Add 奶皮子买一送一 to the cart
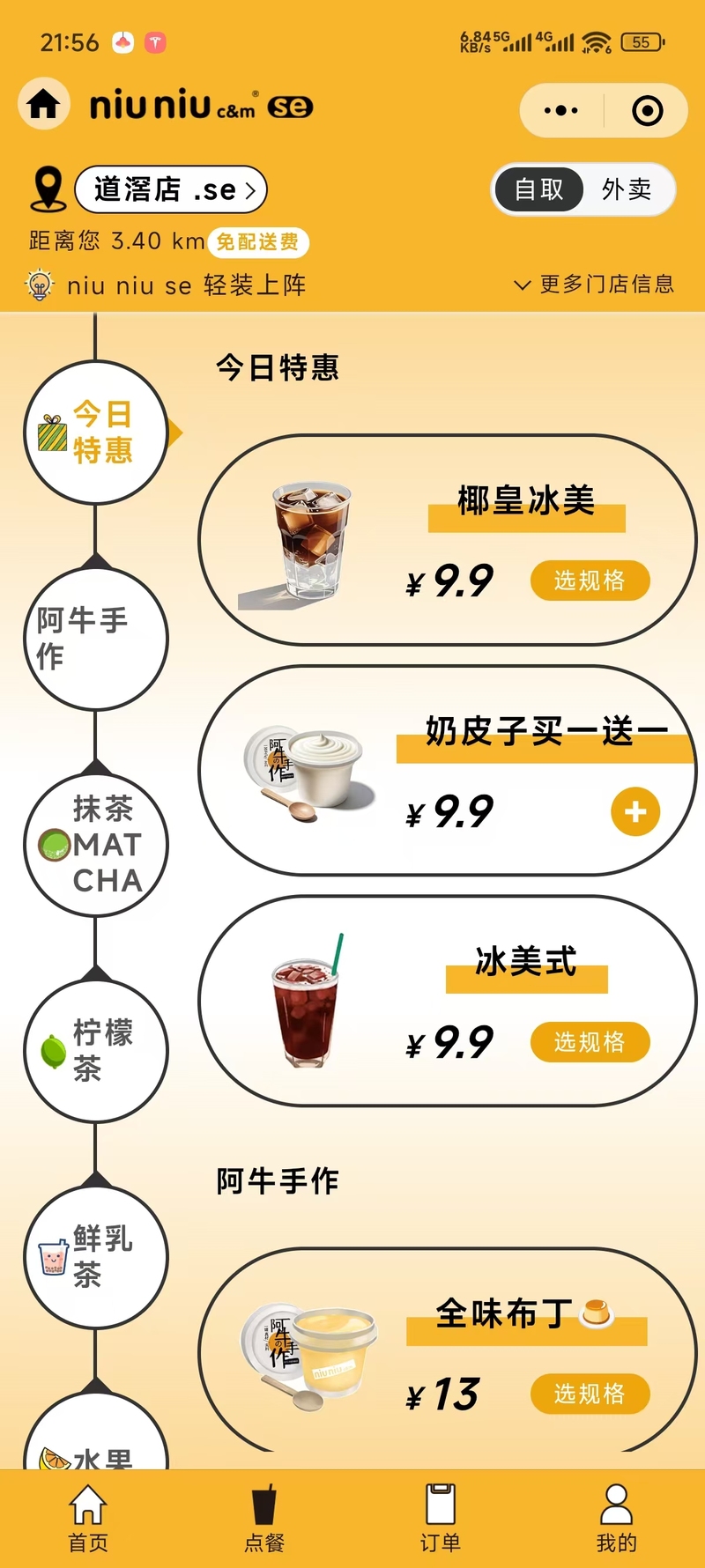Viewport: 705px width, 1568px height. click(x=634, y=811)
